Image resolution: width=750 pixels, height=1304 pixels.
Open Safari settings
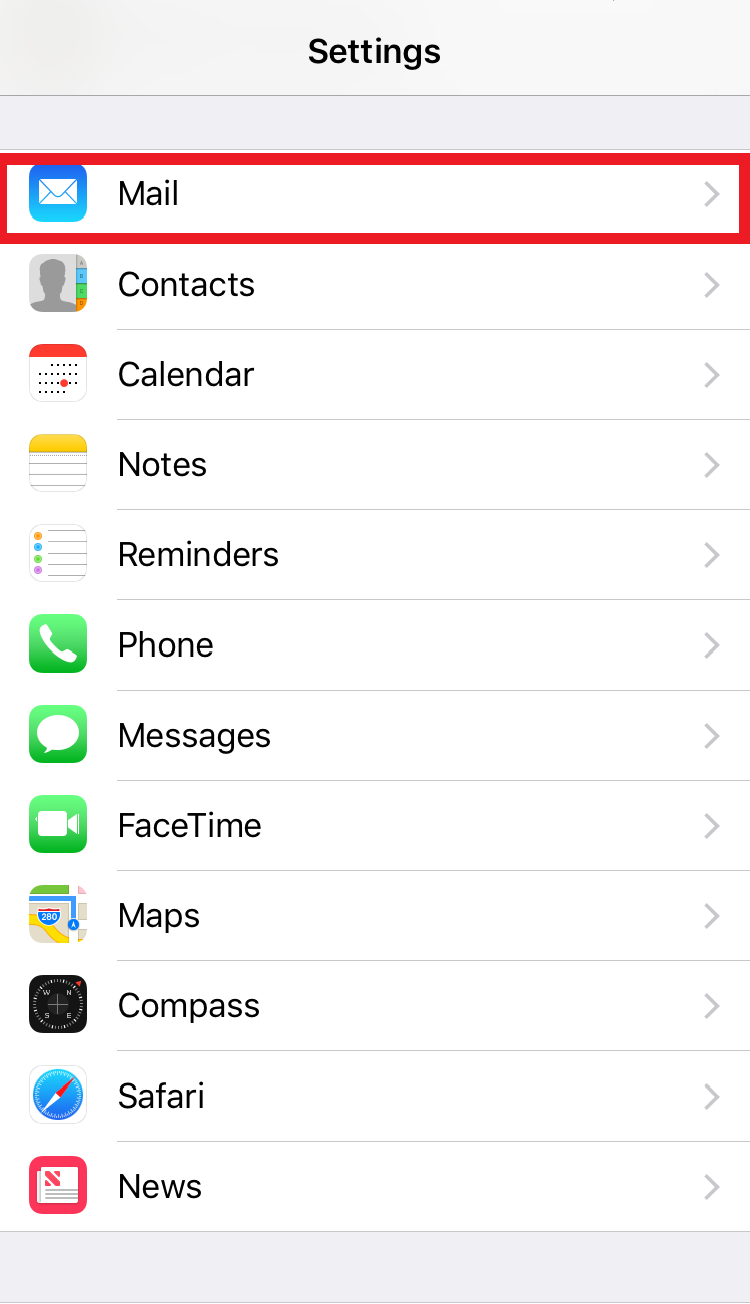tap(375, 1096)
